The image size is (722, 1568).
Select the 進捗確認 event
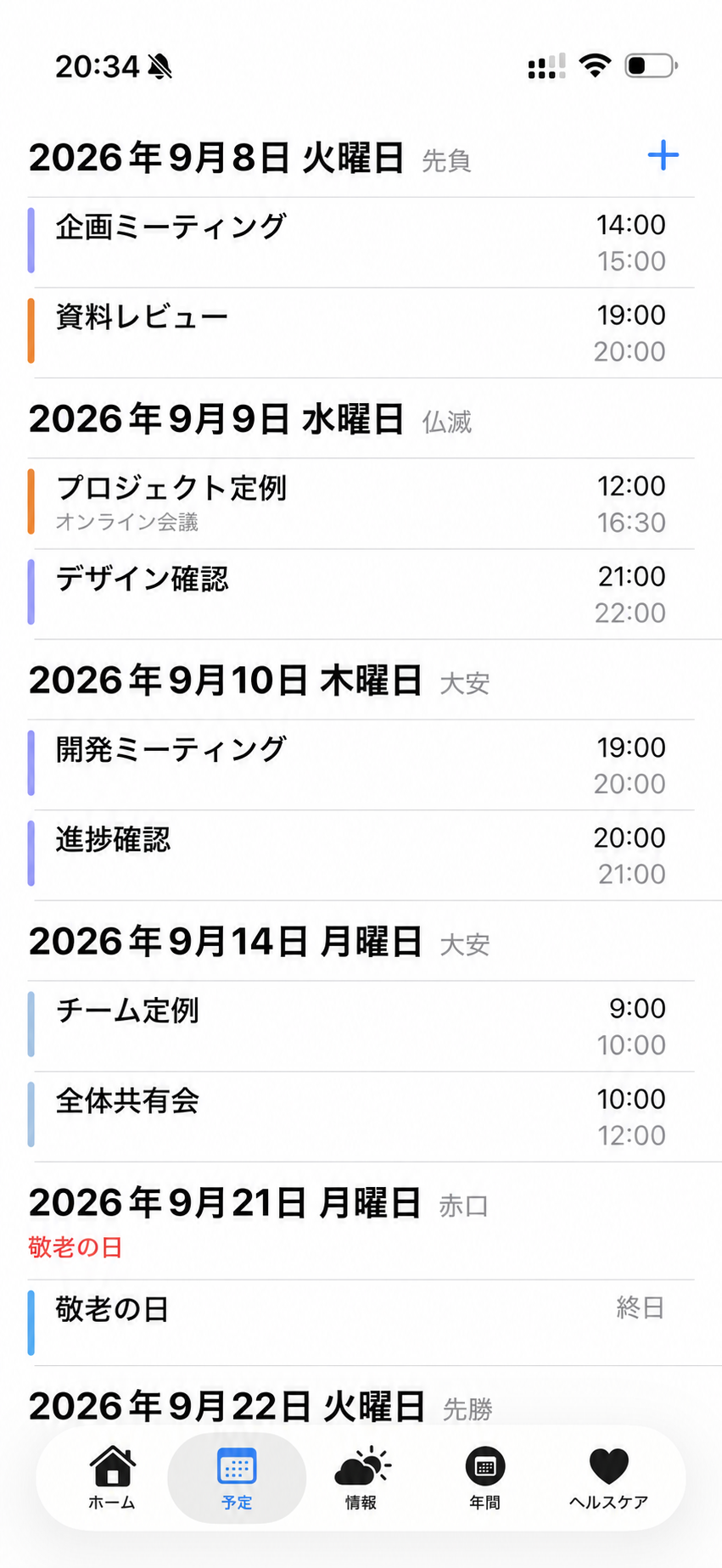tap(361, 855)
